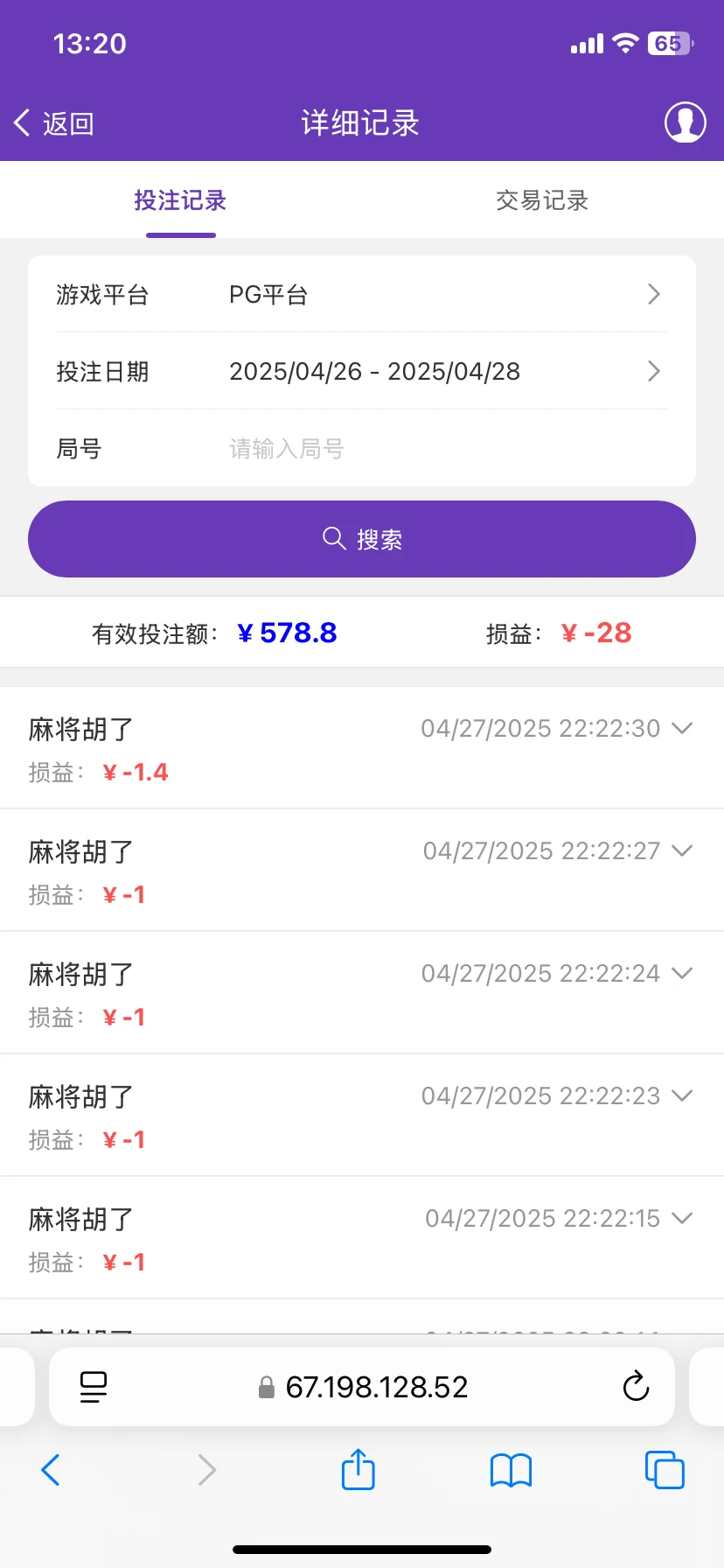Tap the reader view icon

coord(93,1387)
